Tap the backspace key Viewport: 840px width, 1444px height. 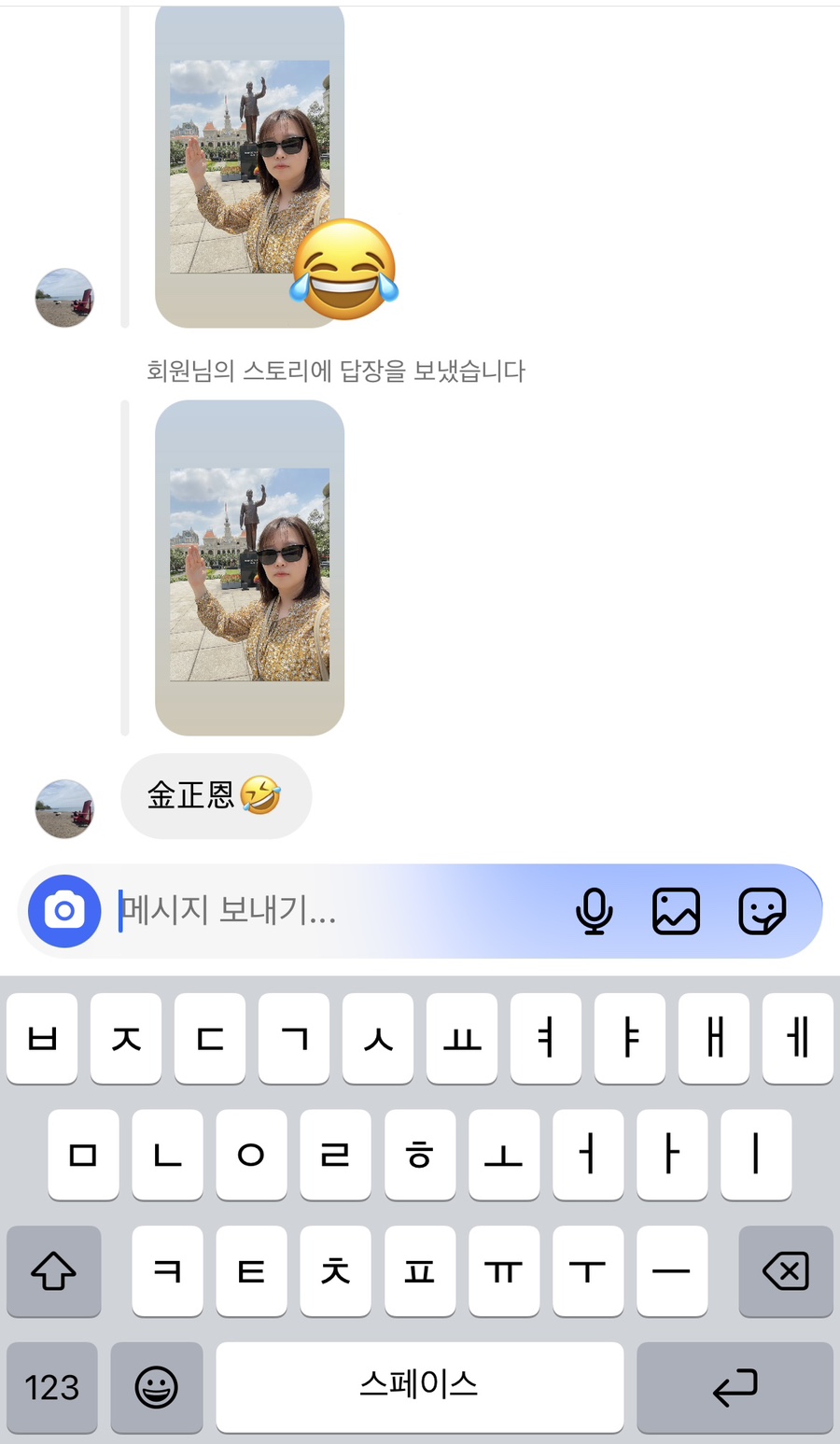pos(785,1270)
